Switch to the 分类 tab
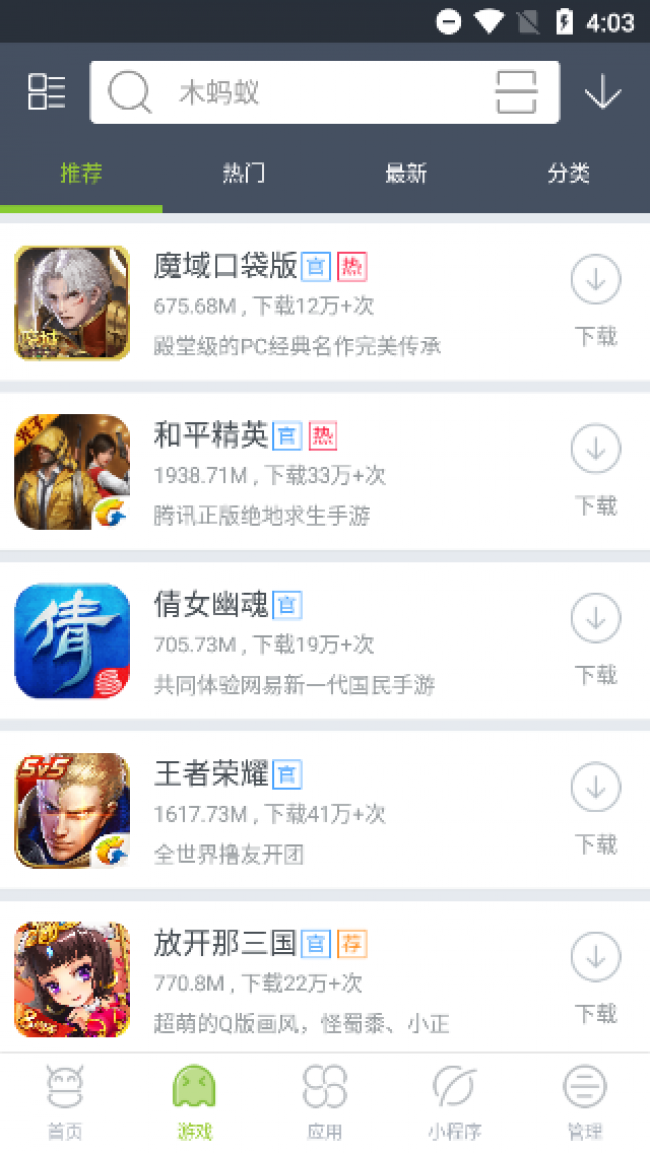The height and width of the screenshot is (1153, 650). point(568,174)
